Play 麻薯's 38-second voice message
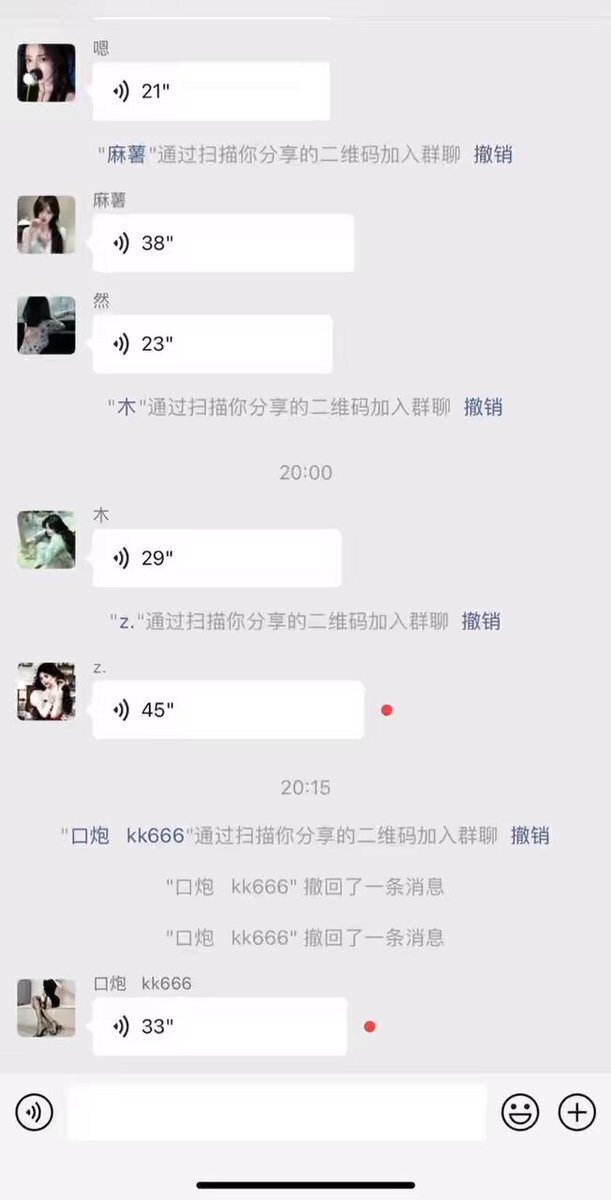The image size is (611, 1200). click(222, 243)
